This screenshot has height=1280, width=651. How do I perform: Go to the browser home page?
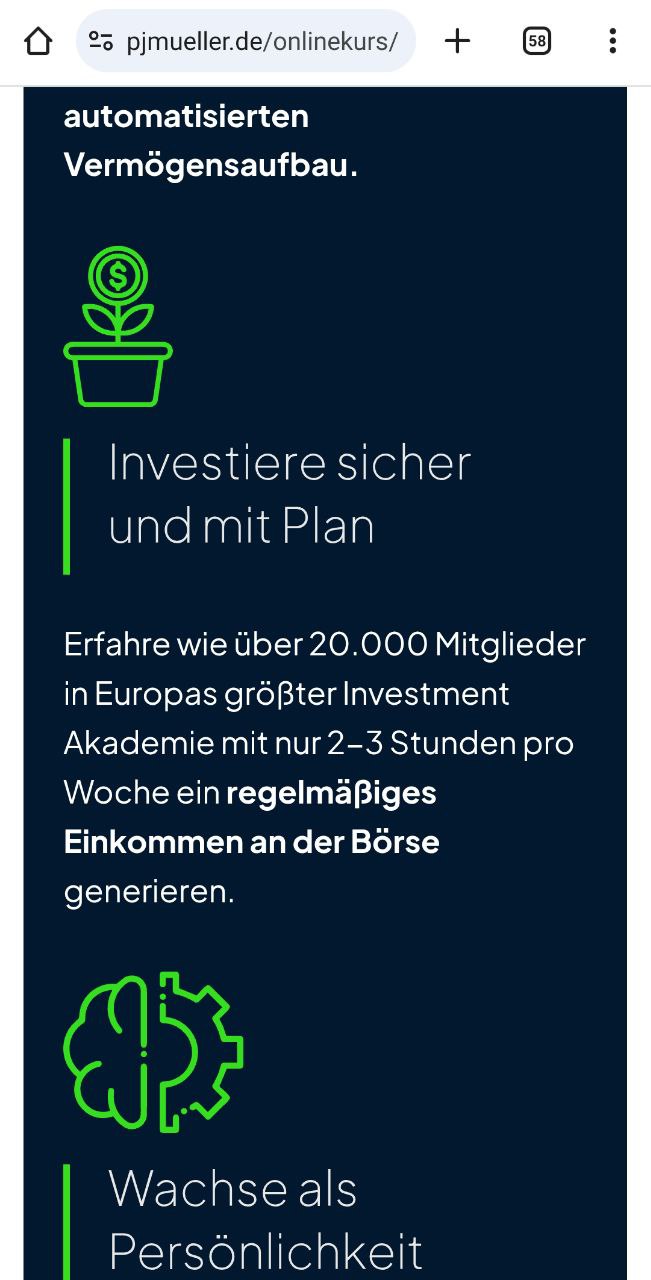click(x=38, y=41)
